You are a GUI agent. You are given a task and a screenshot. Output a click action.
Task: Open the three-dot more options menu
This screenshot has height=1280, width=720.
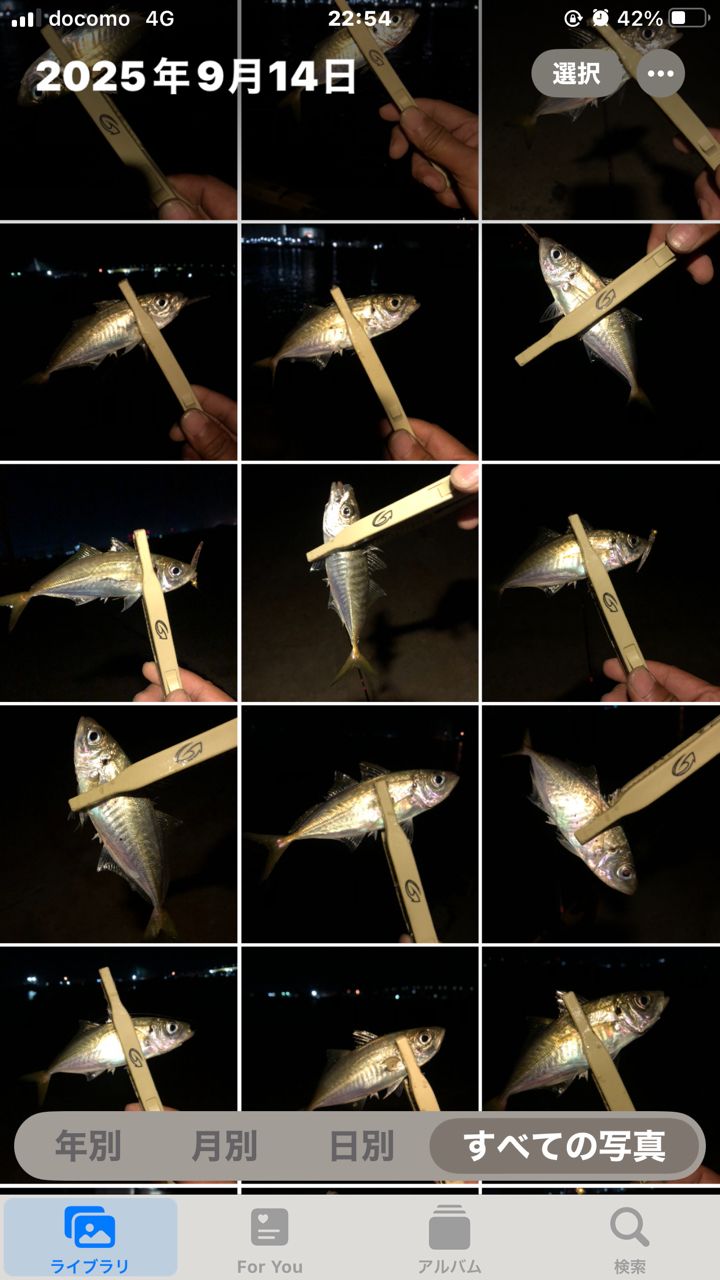click(661, 73)
